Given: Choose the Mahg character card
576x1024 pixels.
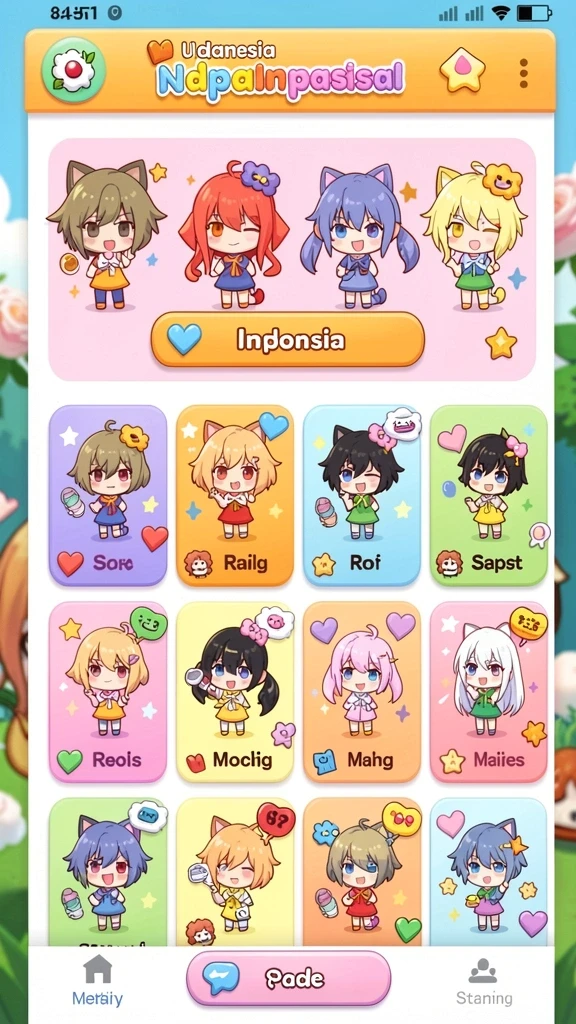Looking at the screenshot, I should click(362, 692).
